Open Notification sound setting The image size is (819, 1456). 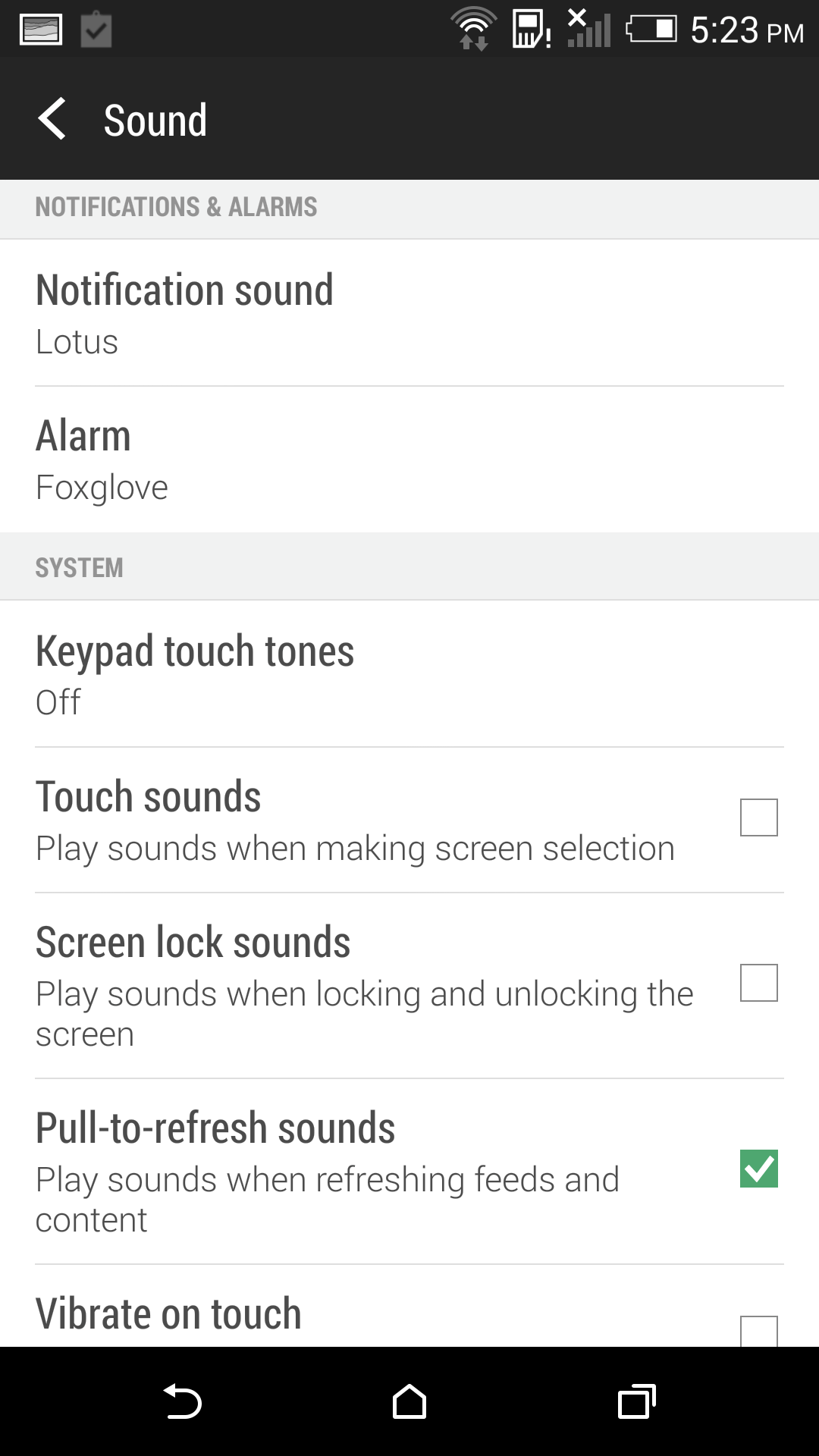coord(409,312)
